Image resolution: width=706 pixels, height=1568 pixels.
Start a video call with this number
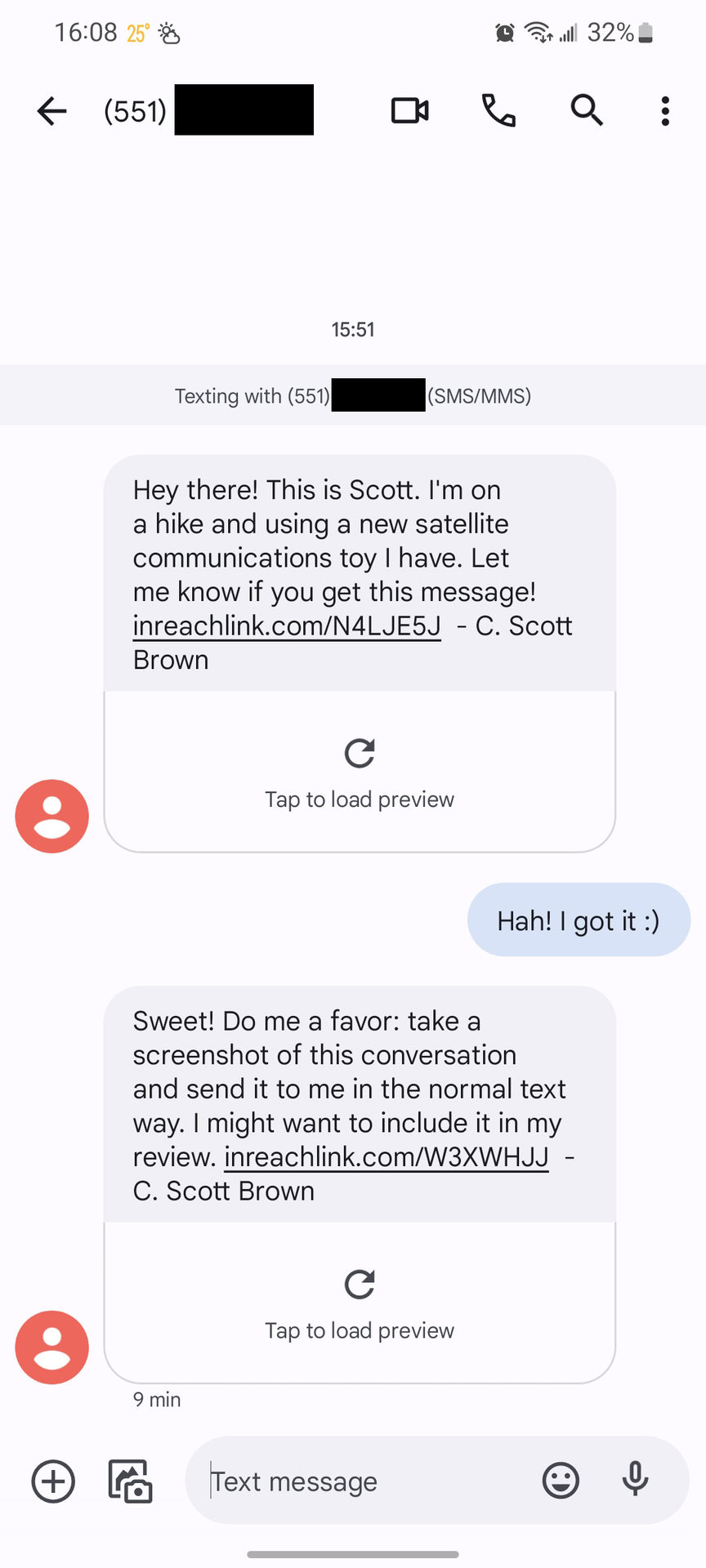coord(410,110)
